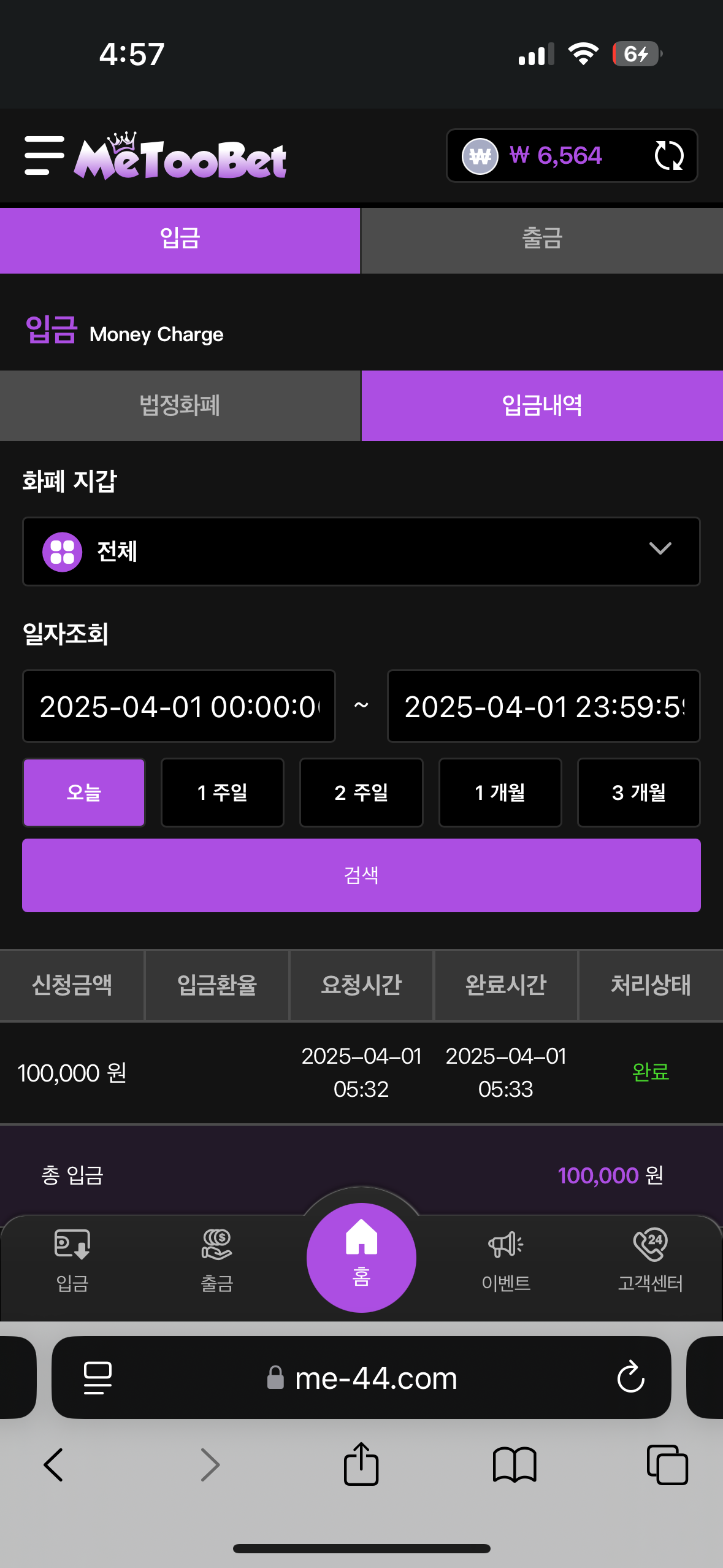Open the hamburger menu
This screenshot has height=1568, width=723.
[44, 156]
